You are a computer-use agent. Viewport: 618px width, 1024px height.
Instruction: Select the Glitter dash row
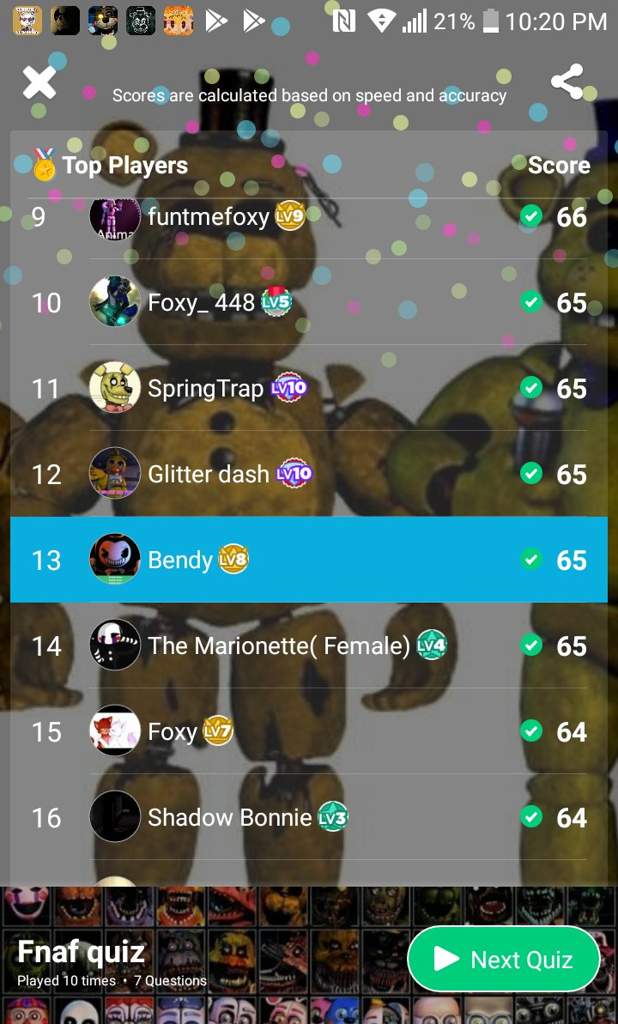tap(308, 473)
